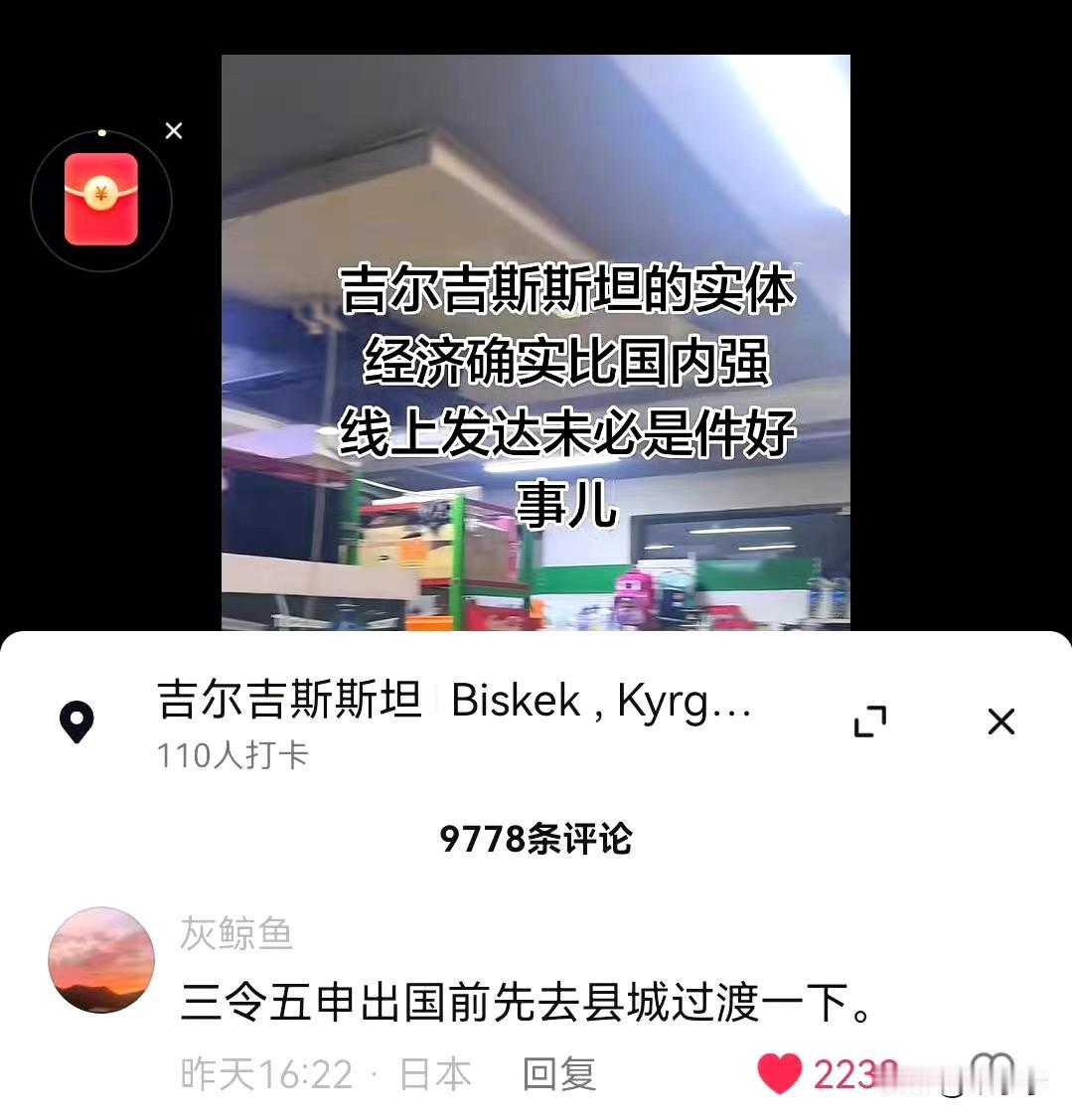
Task: Open the expand icon next to the location
Action: click(x=870, y=722)
